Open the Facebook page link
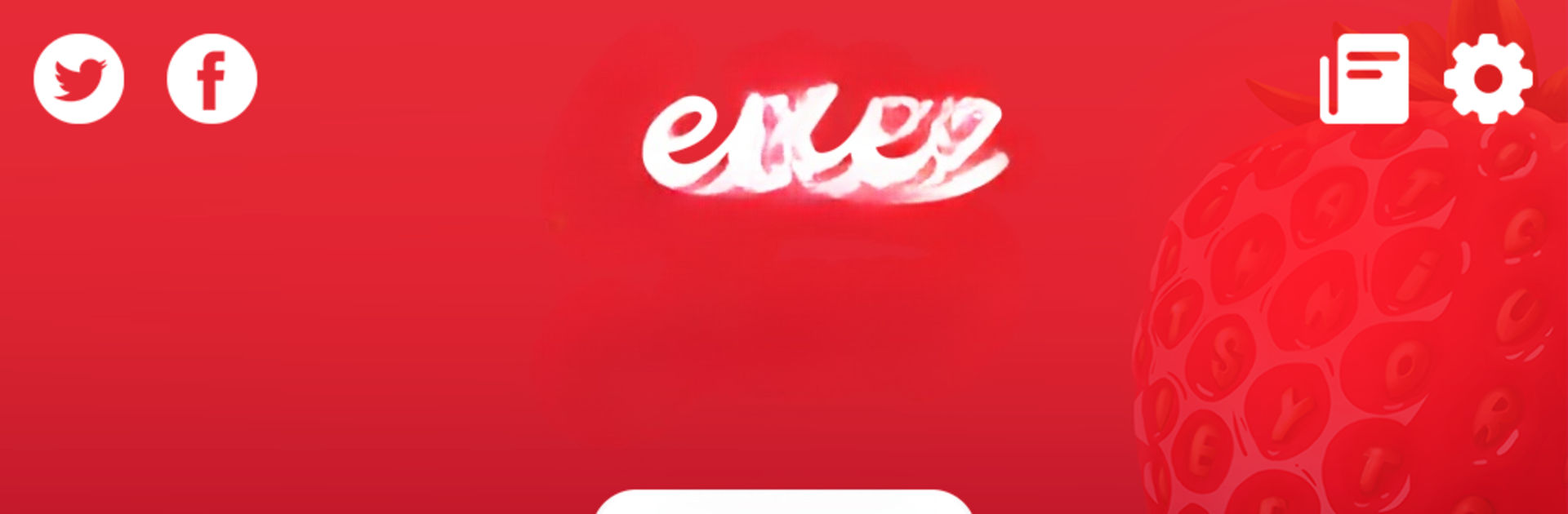Screen dimensions: 1568x514 [x=212, y=79]
